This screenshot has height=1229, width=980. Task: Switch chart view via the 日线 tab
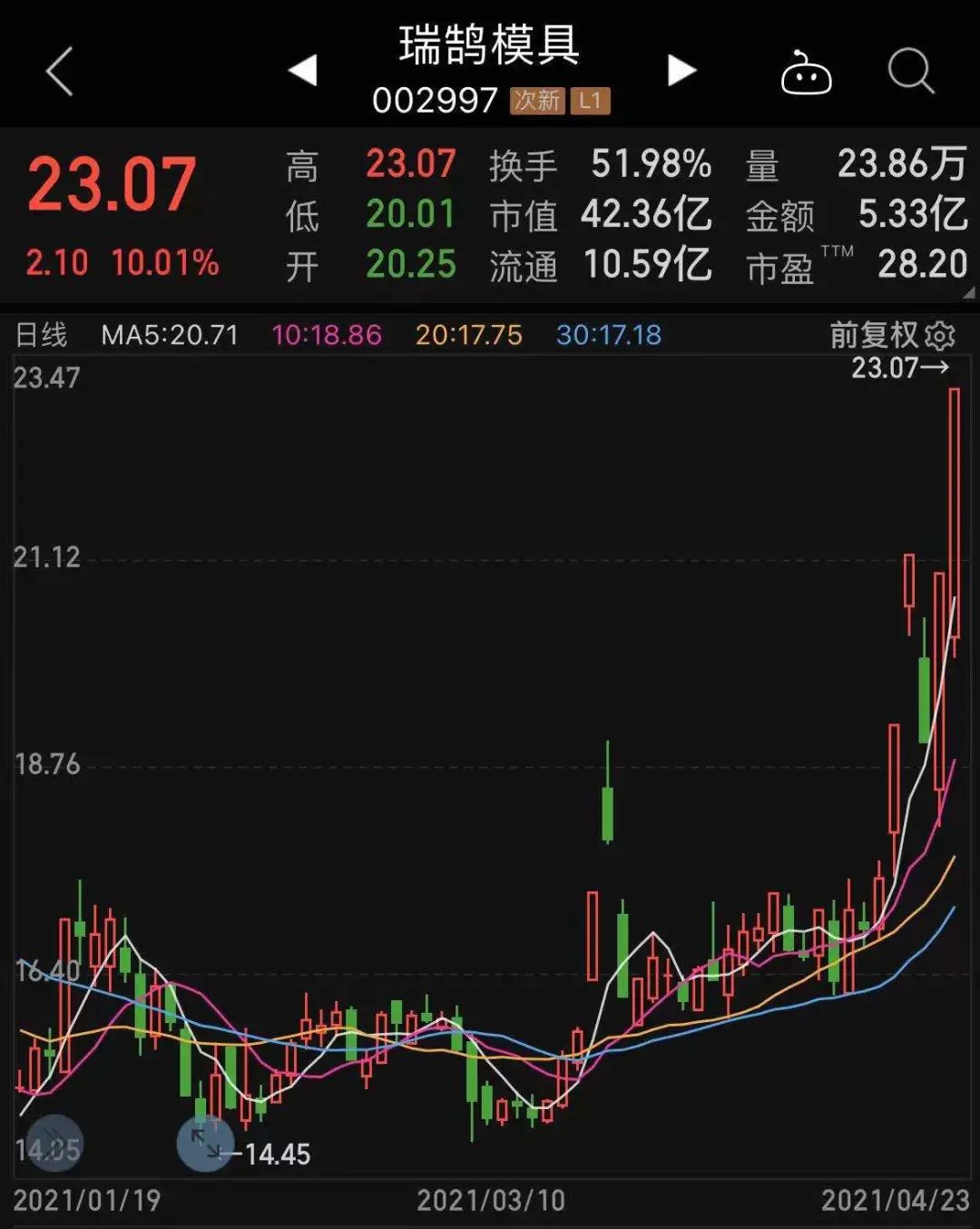point(43,335)
